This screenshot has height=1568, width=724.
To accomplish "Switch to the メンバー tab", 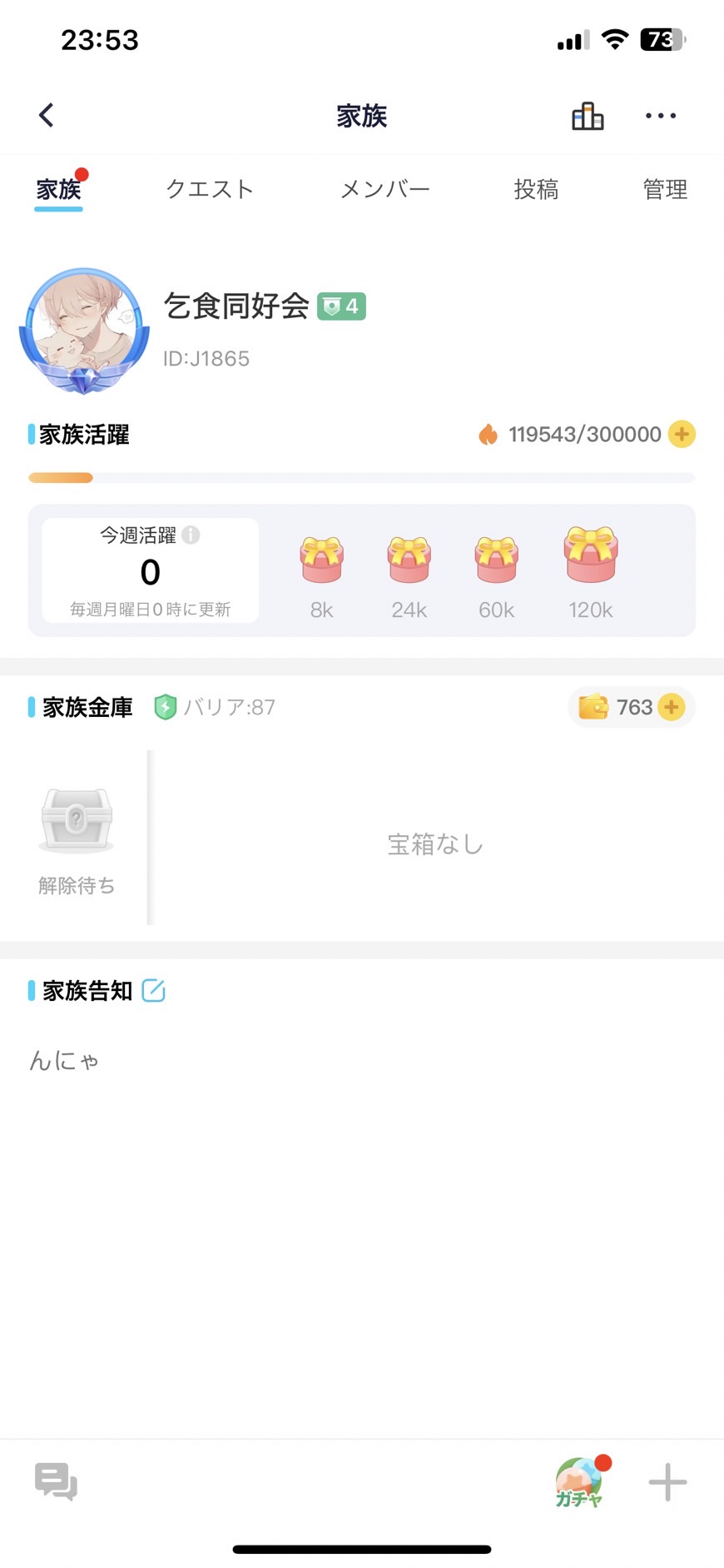I will (x=385, y=189).
